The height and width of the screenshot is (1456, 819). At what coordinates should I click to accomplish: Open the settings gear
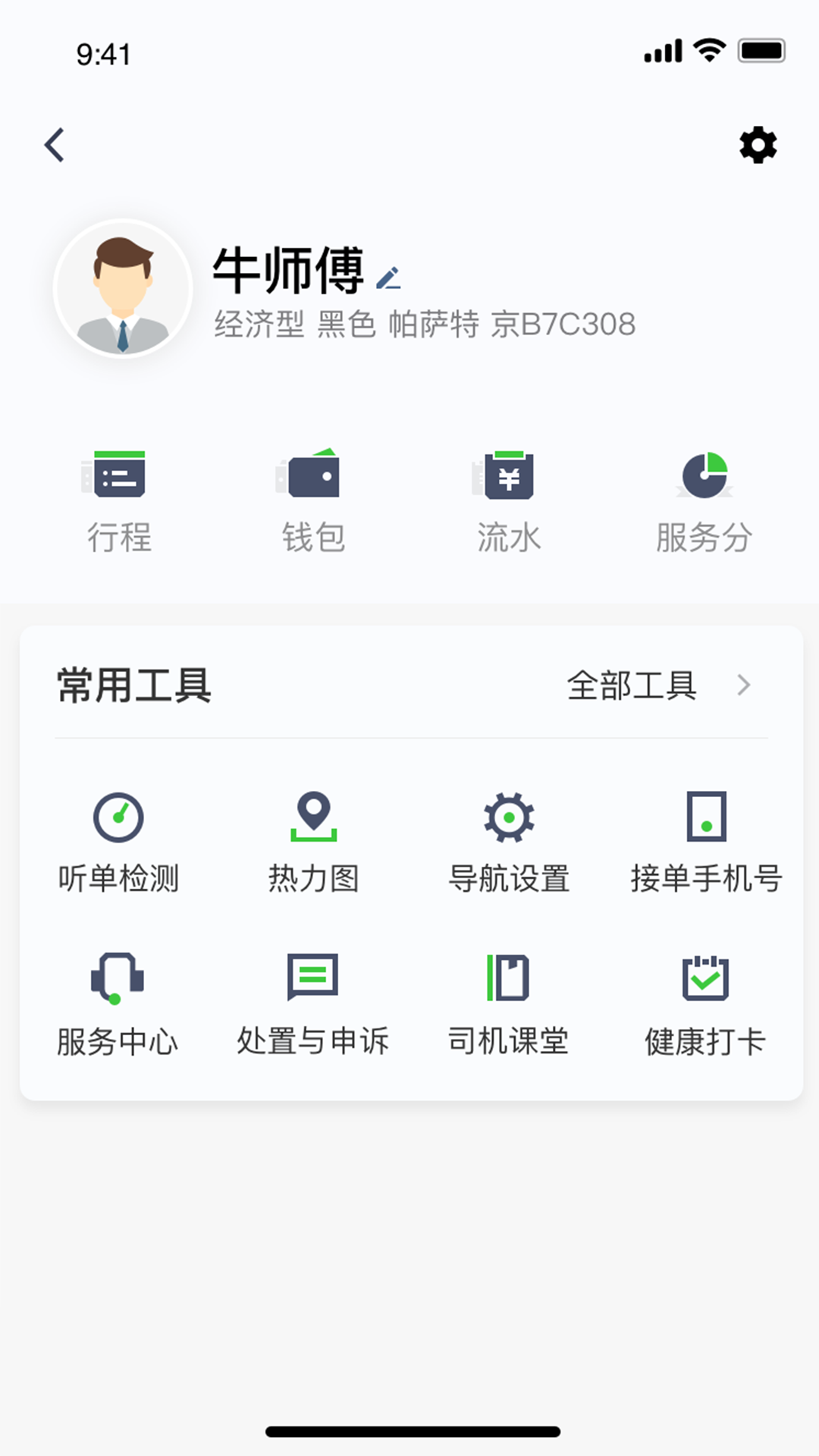pos(756,144)
